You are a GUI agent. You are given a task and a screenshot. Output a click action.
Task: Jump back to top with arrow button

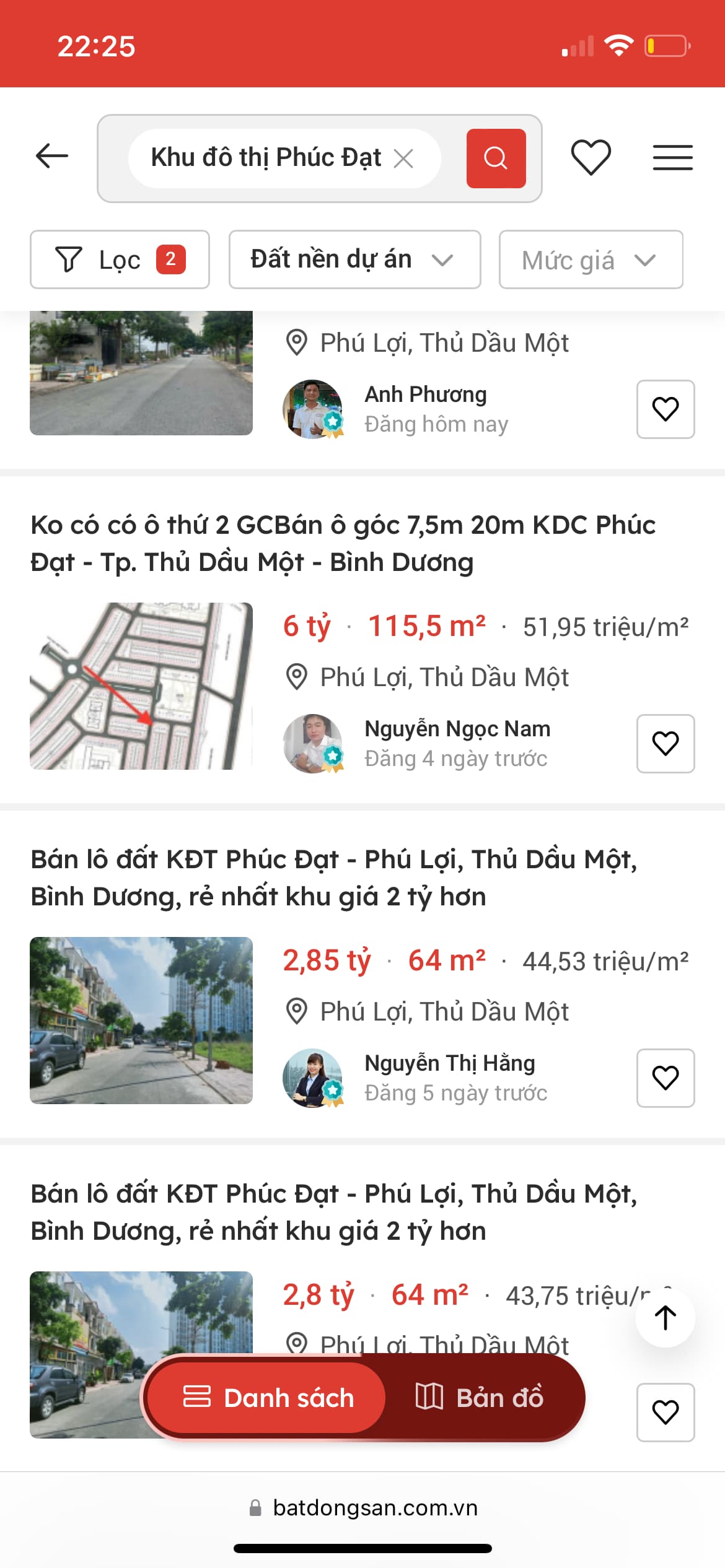(x=665, y=1317)
